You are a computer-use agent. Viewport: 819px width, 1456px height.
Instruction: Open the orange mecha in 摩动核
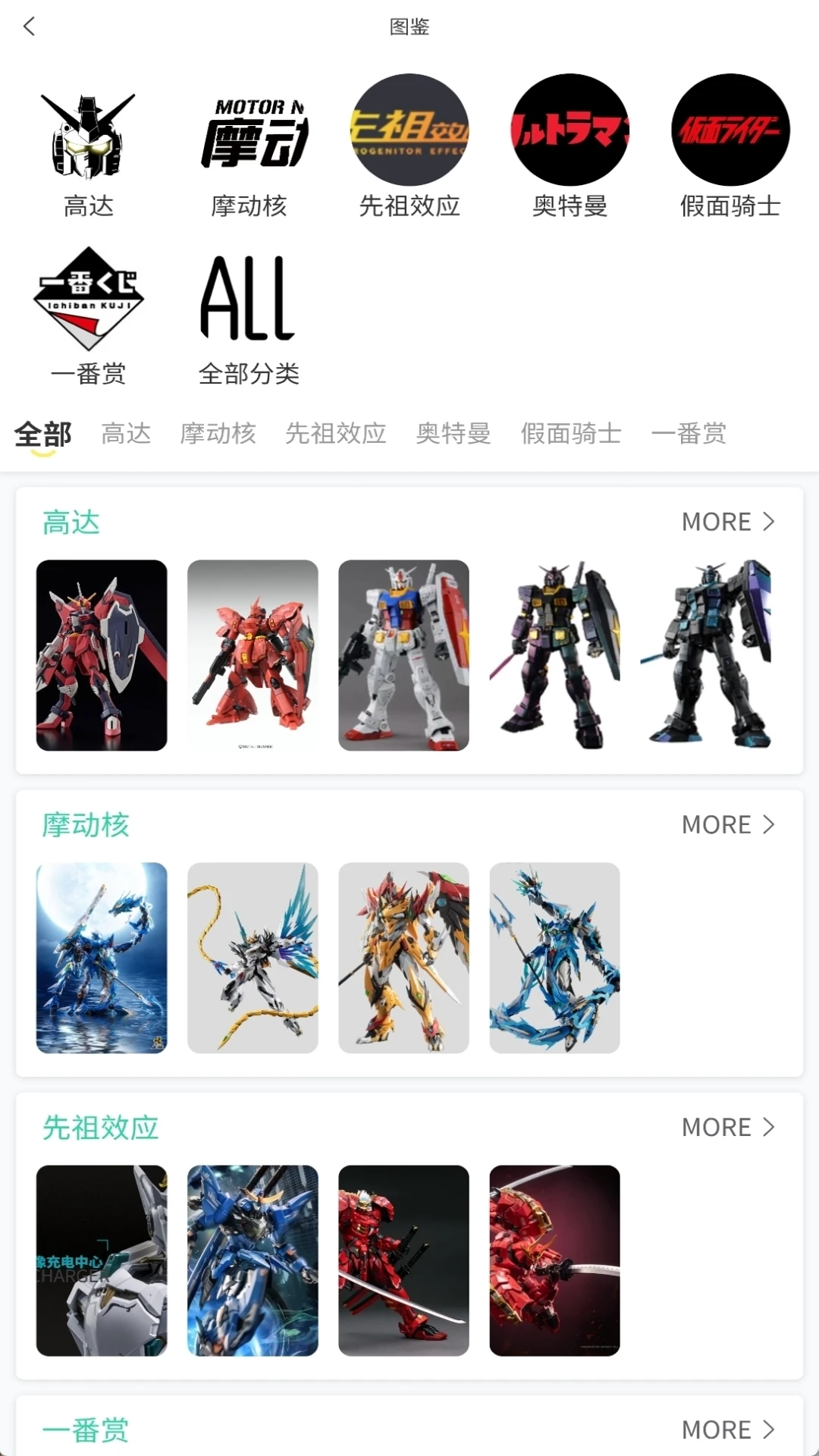click(x=403, y=958)
